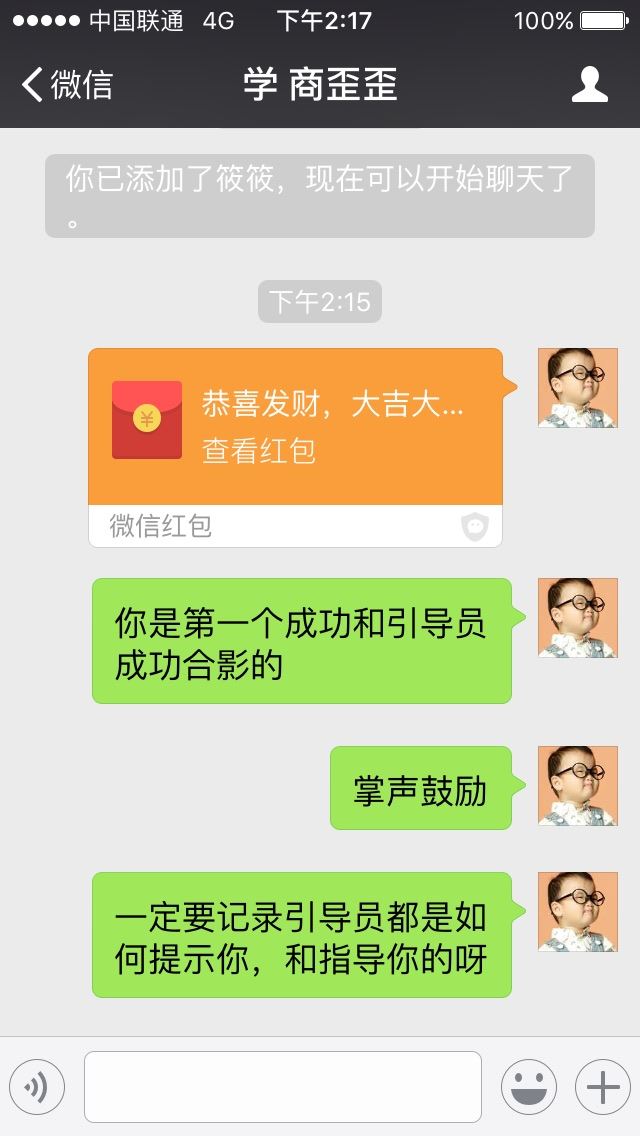The height and width of the screenshot is (1136, 640).
Task: Switch to voice input mode
Action: (37, 1087)
